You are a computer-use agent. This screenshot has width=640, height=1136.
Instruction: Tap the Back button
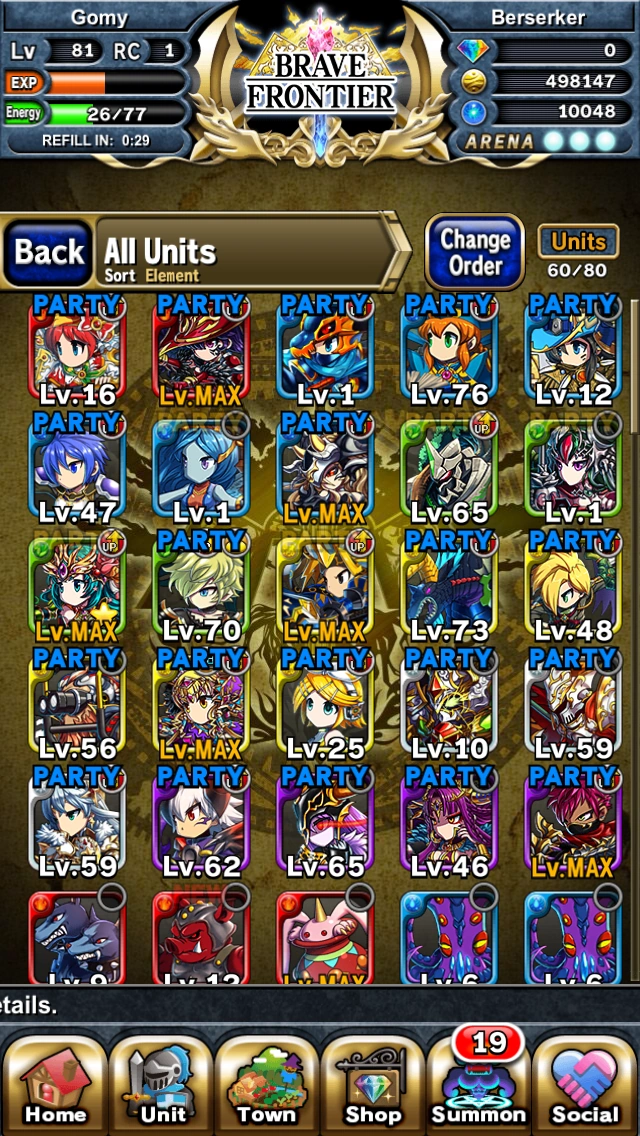(49, 252)
